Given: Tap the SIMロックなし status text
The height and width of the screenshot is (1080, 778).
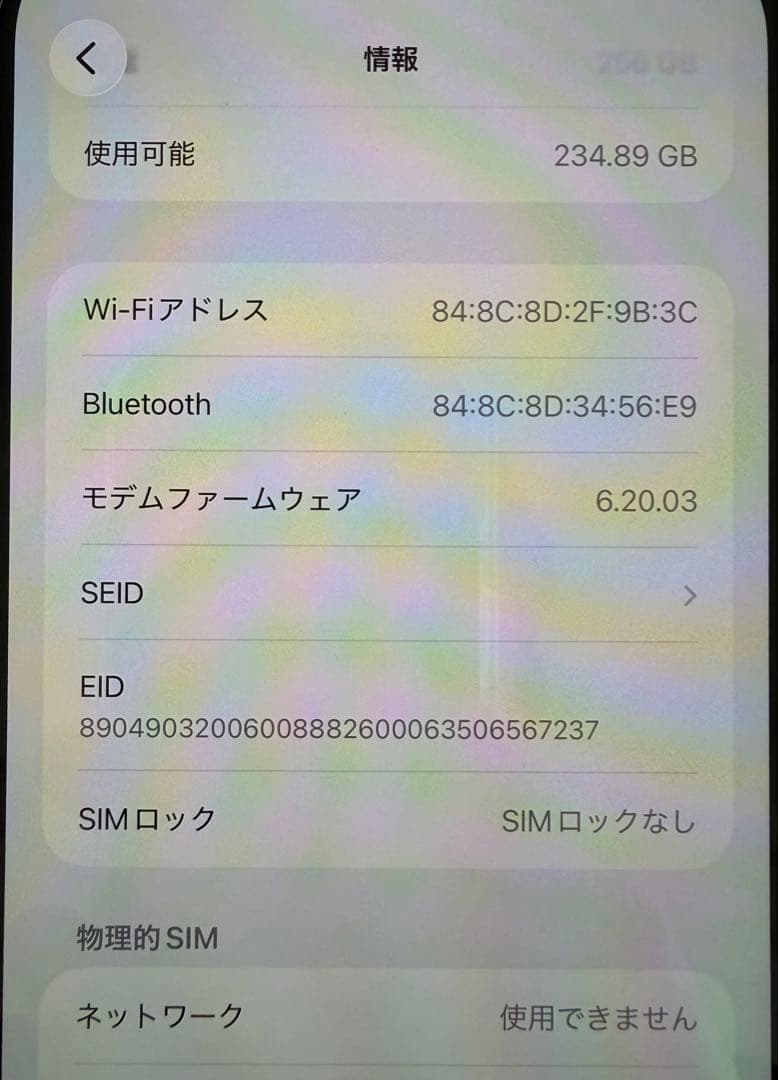Looking at the screenshot, I should pyautogui.click(x=597, y=819).
